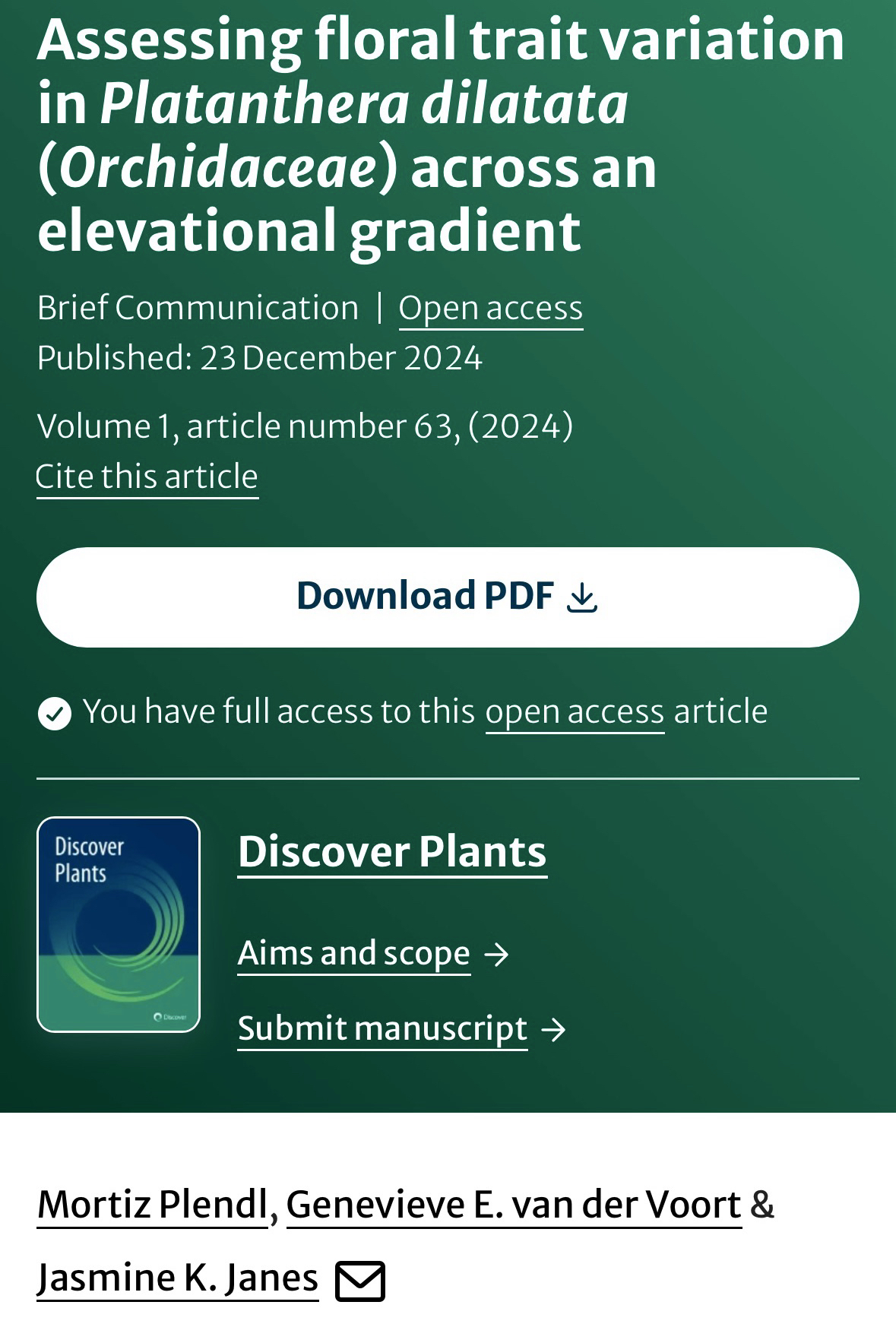
Task: Go to the Discover Plants journal page
Action: (392, 851)
